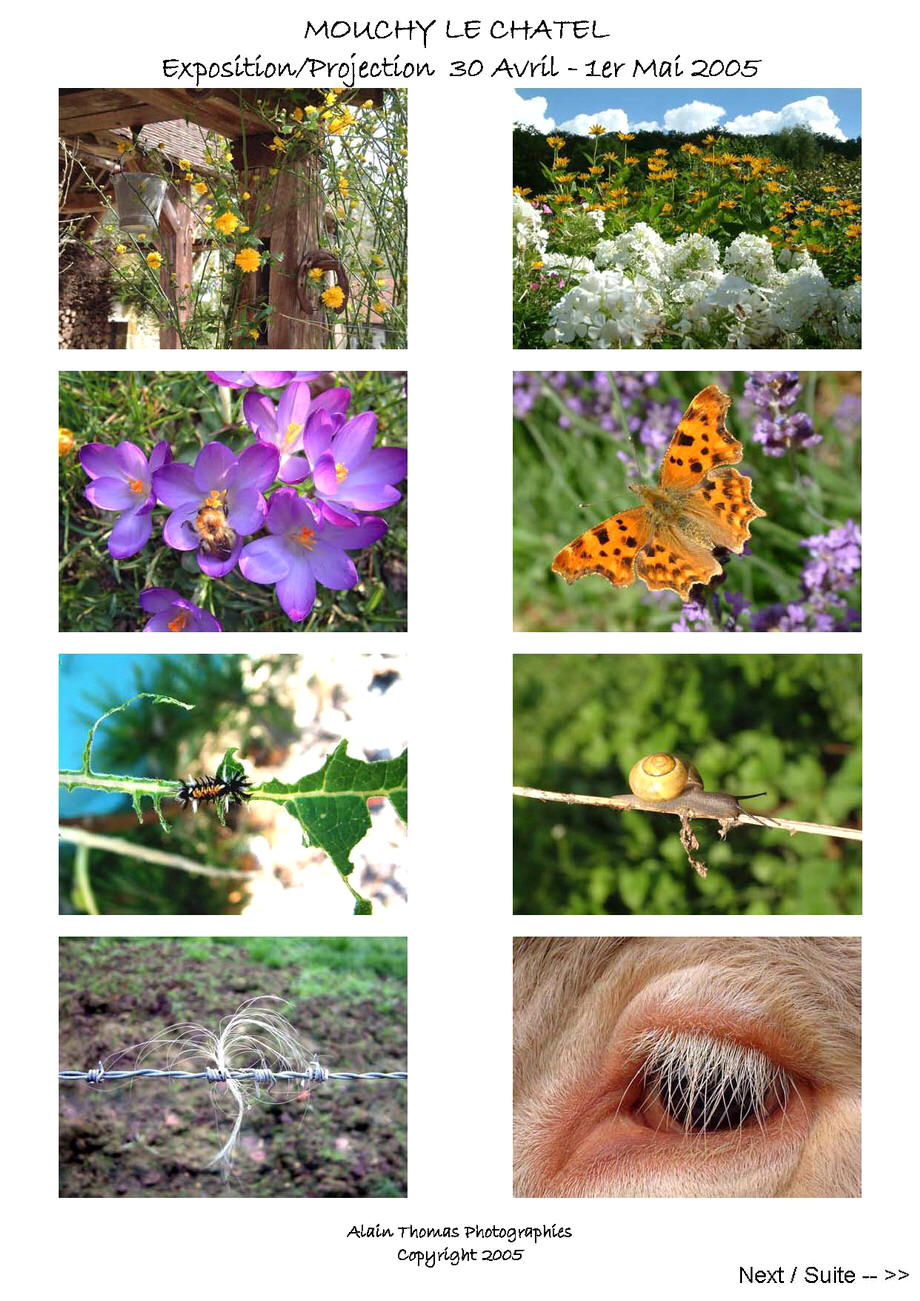View the caterpillar on thistle leaf photo
Screen dimensions: 920x1301
click(232, 784)
